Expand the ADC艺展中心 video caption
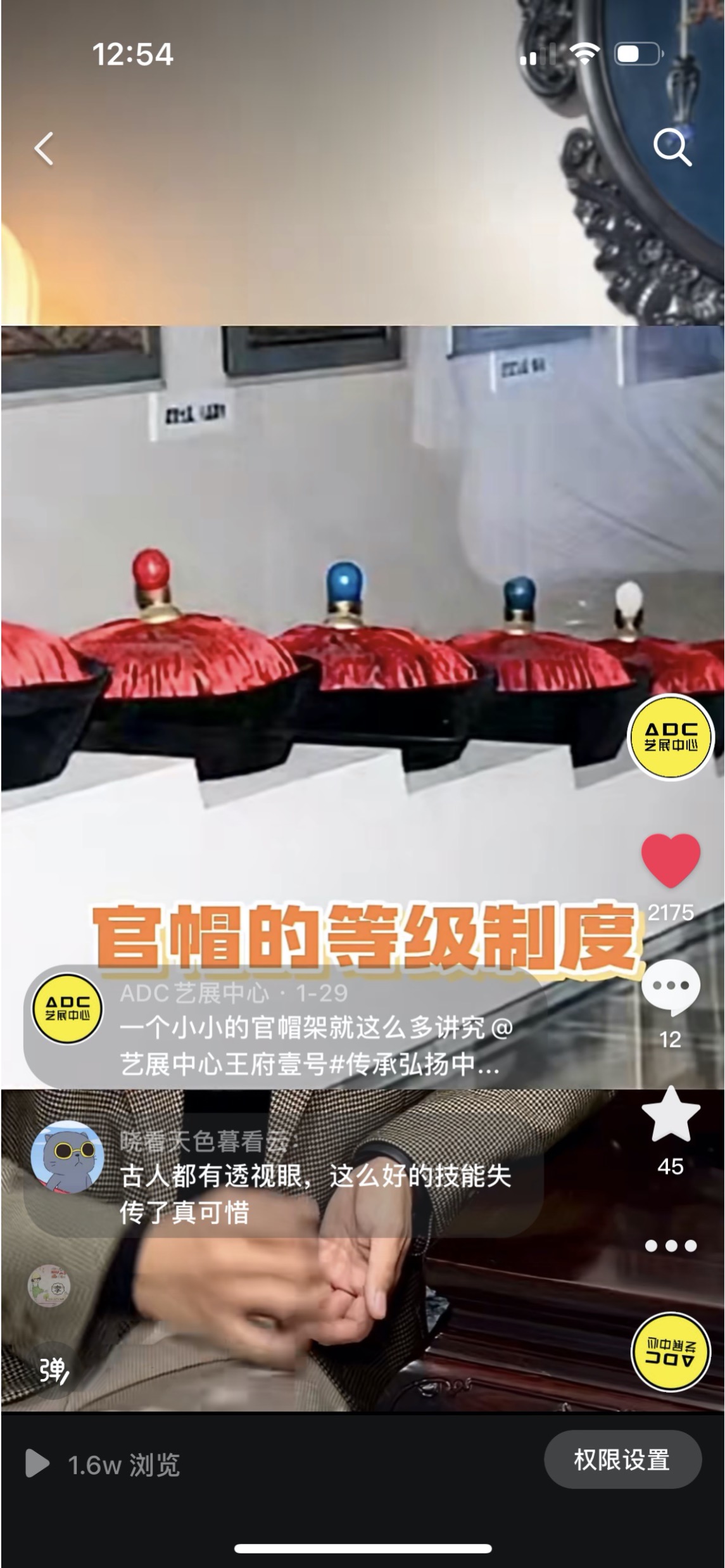The height and width of the screenshot is (1568, 725). pyautogui.click(x=310, y=1045)
